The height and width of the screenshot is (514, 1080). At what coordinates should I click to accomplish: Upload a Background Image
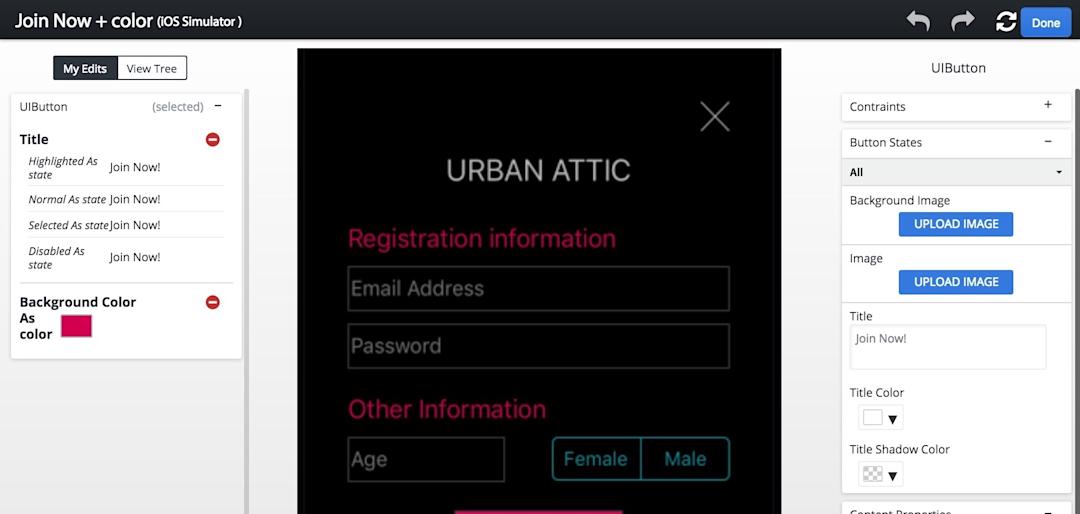click(955, 224)
